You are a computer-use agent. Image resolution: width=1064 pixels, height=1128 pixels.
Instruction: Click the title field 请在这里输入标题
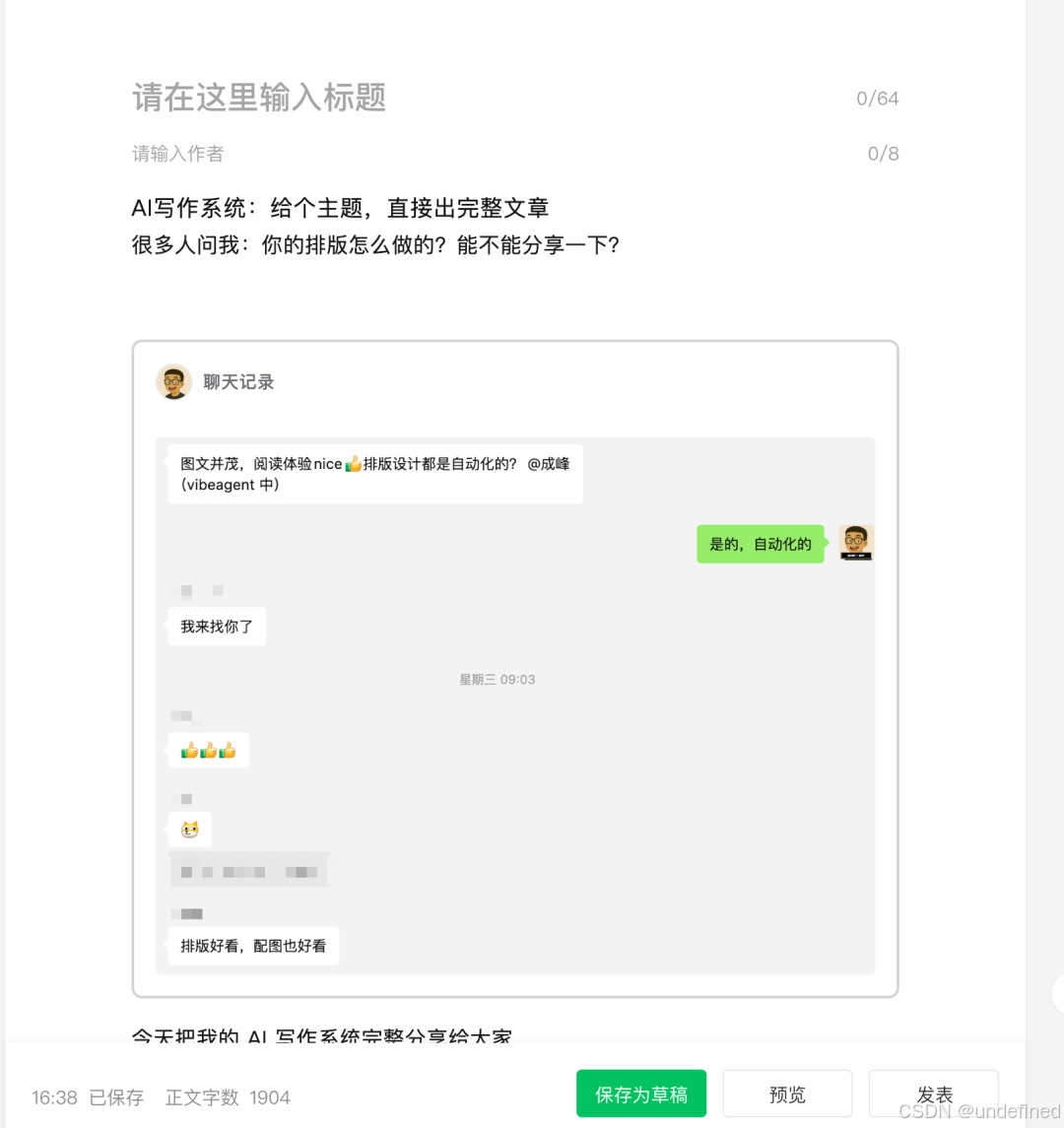pos(258,98)
